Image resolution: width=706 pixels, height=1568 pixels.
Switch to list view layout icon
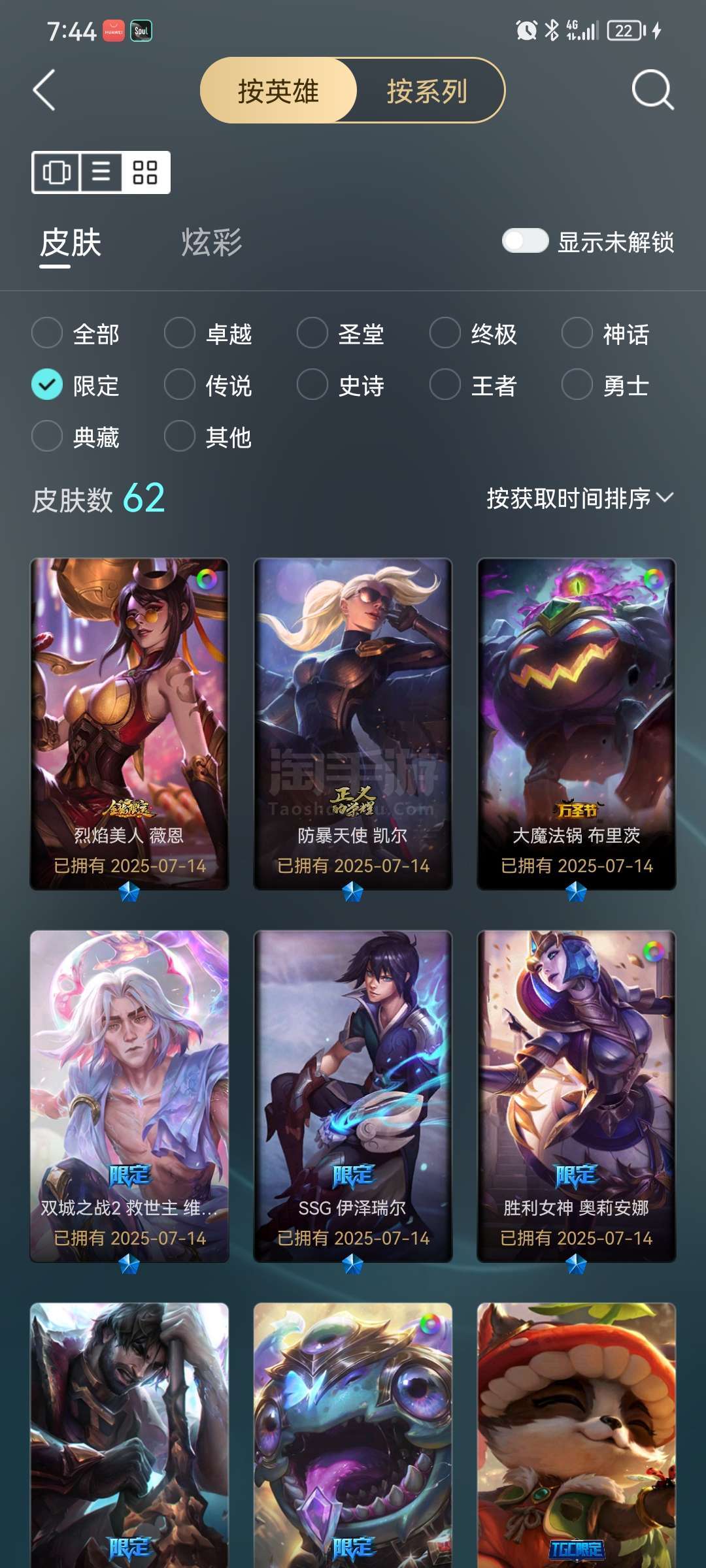101,172
